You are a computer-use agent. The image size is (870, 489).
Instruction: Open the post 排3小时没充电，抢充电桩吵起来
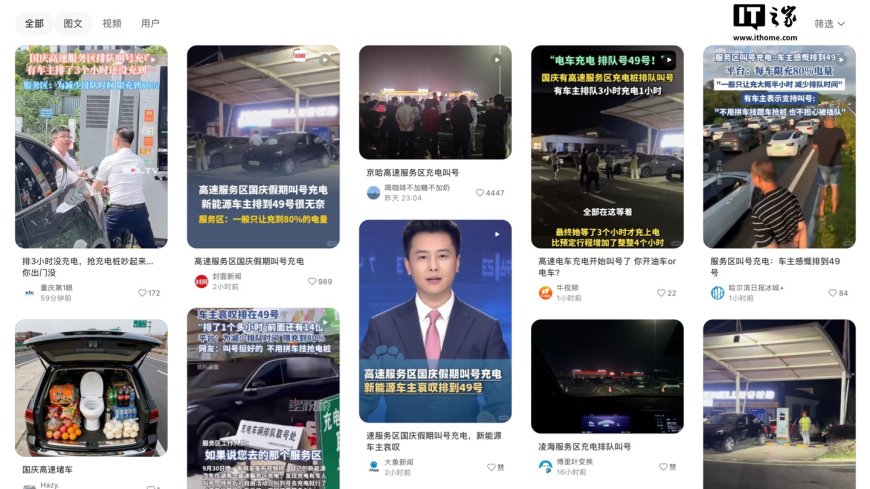(x=91, y=146)
